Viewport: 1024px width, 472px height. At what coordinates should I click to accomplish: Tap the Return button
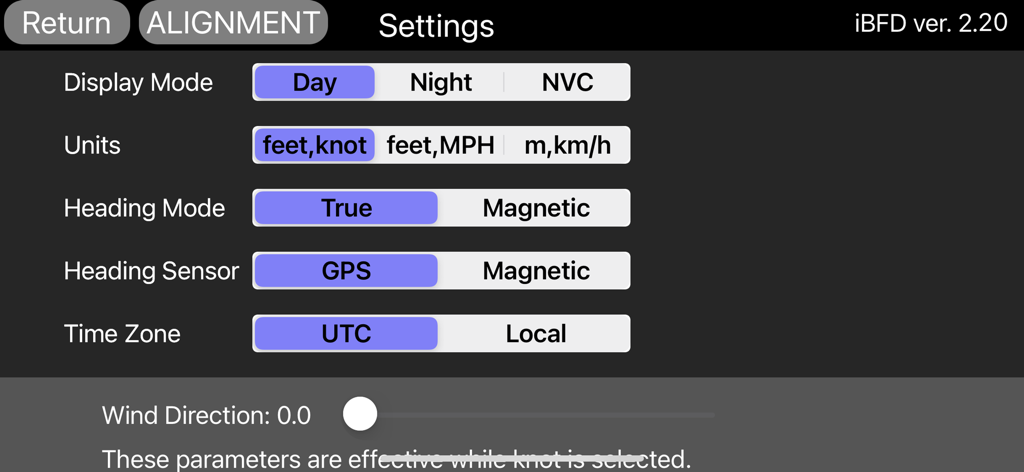pos(66,23)
